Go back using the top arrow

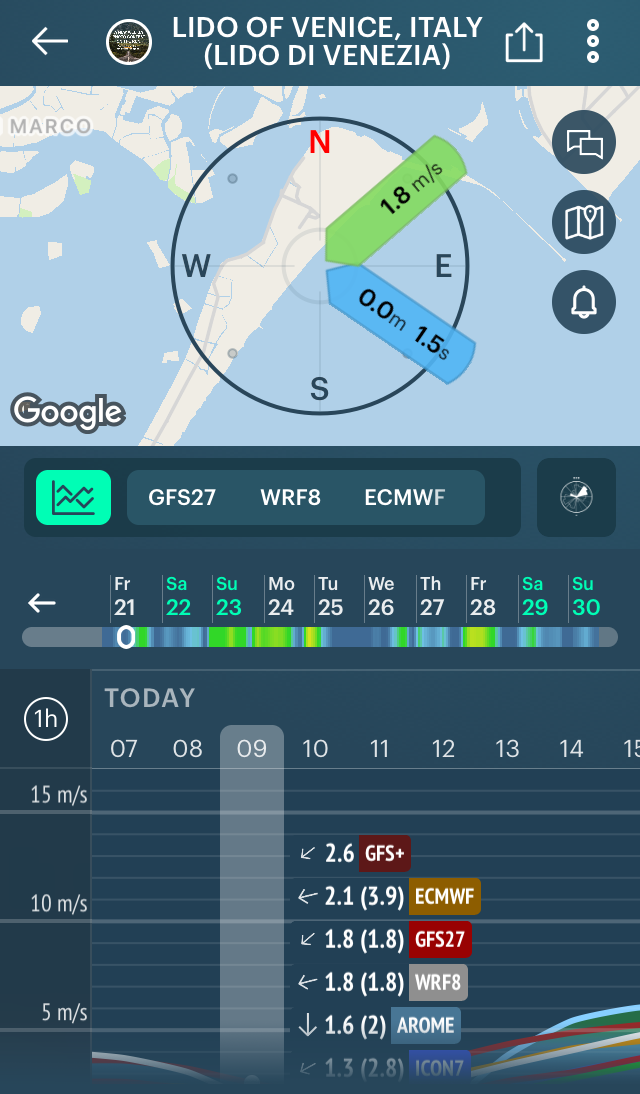(x=49, y=41)
